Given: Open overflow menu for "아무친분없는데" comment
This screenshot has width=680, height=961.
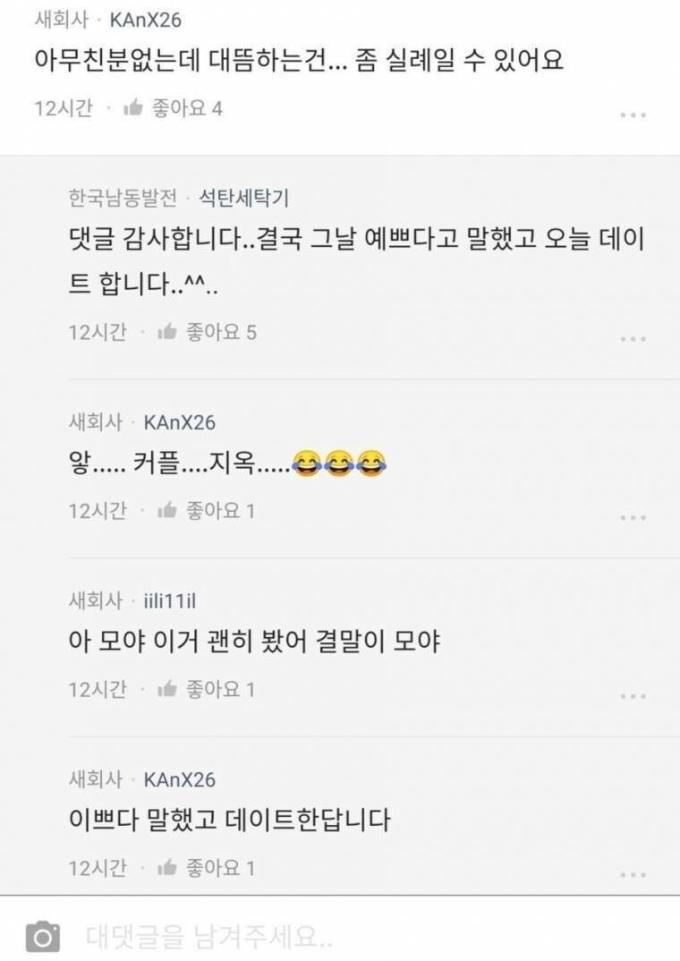Looking at the screenshot, I should click(x=633, y=115).
